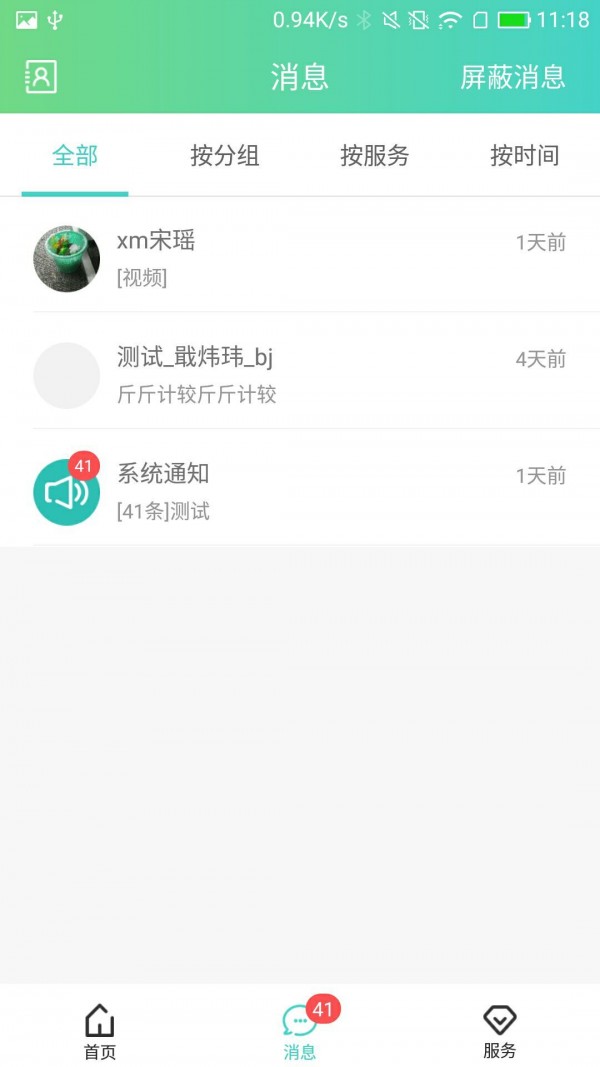Go to the 首页 tab
The height and width of the screenshot is (1067, 600).
[100, 1032]
